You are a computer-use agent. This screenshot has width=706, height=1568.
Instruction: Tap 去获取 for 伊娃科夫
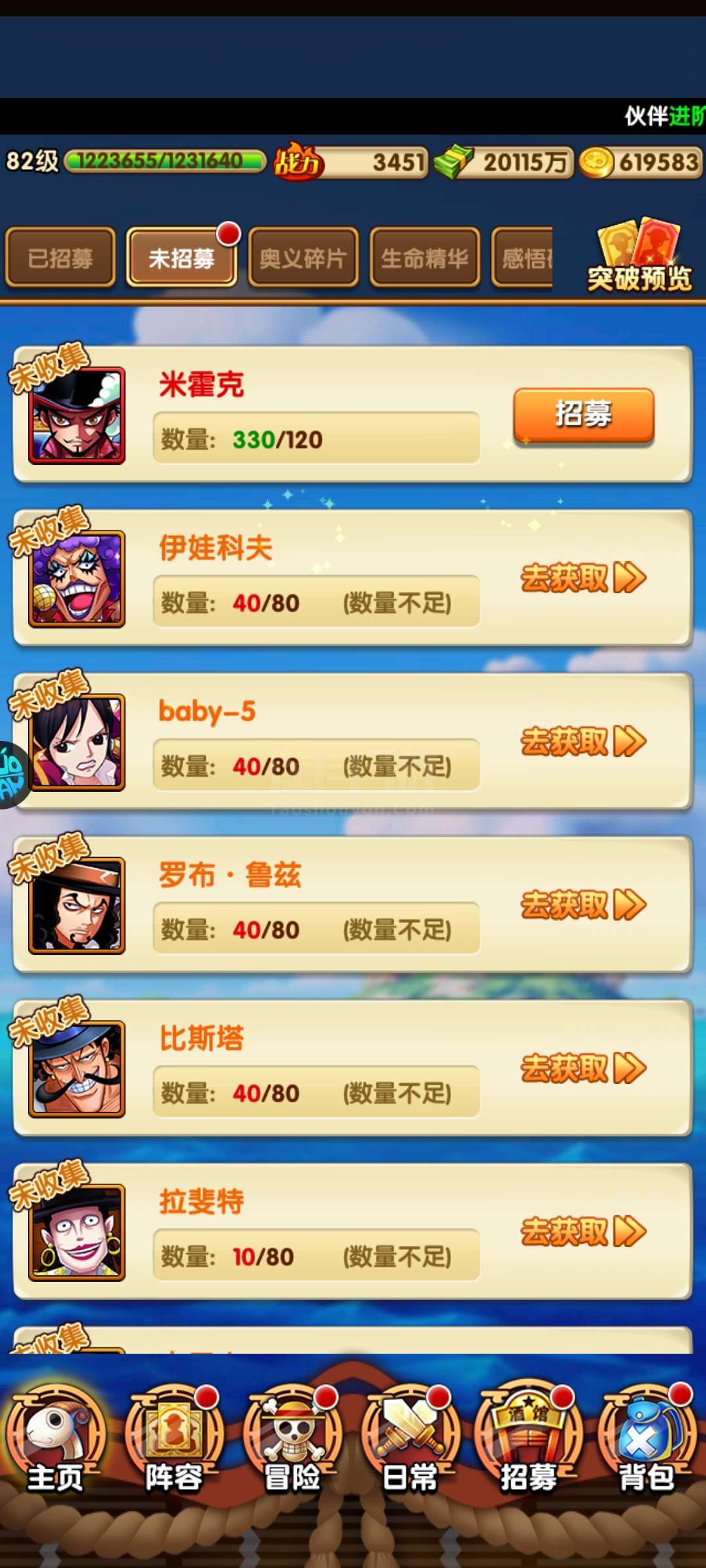click(x=584, y=578)
